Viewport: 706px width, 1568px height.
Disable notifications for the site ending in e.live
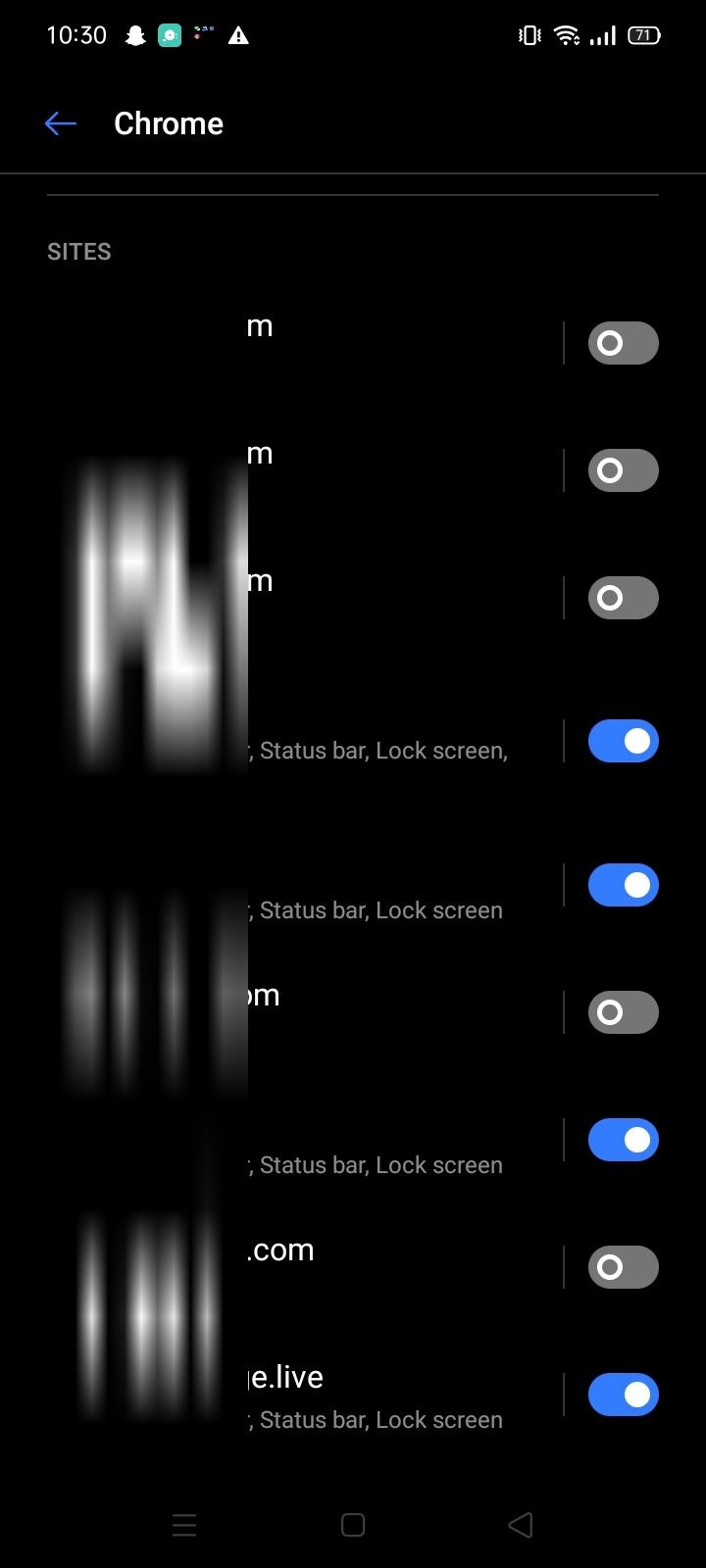(x=623, y=1395)
